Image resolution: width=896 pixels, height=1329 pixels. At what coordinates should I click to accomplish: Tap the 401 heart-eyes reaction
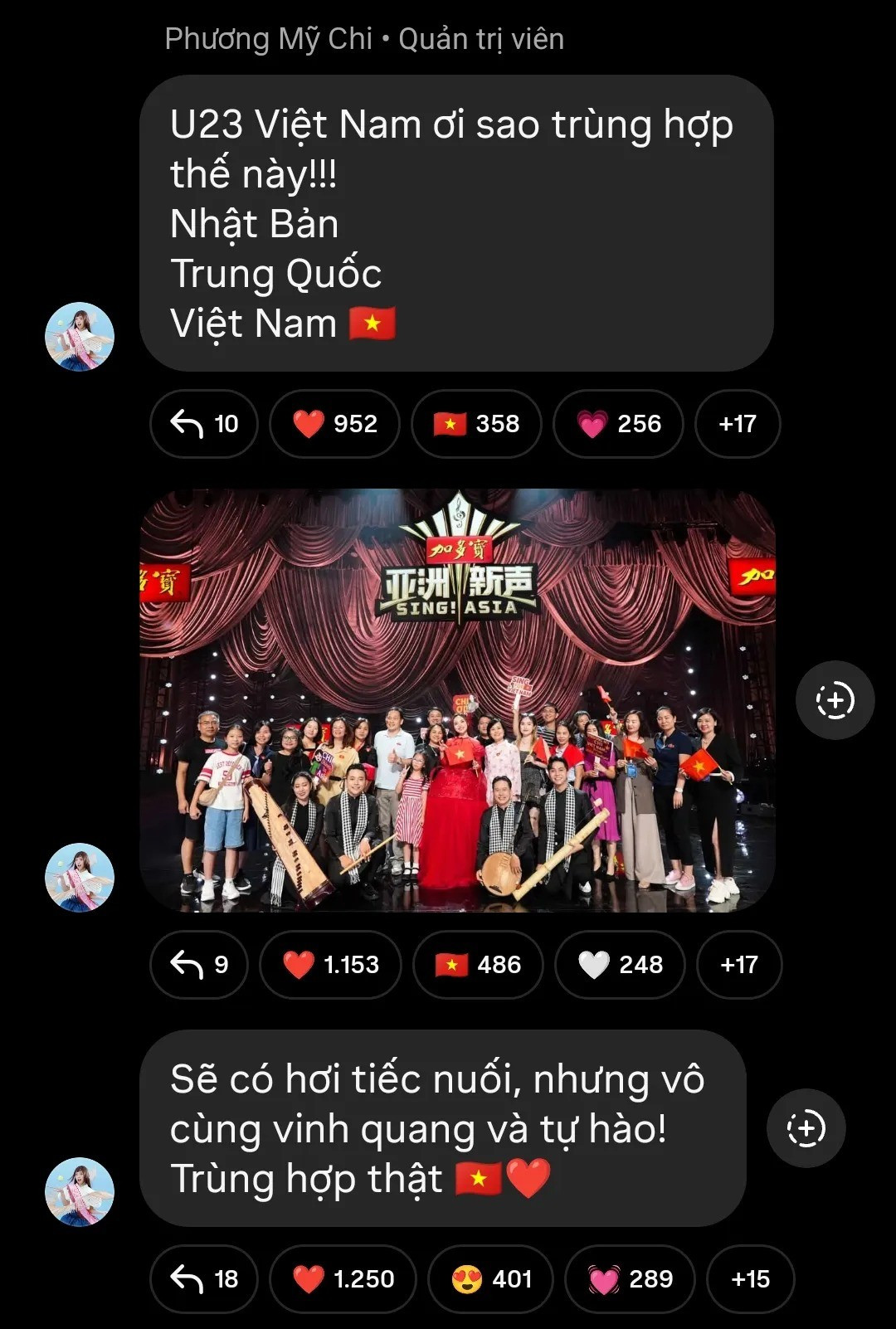491,1278
